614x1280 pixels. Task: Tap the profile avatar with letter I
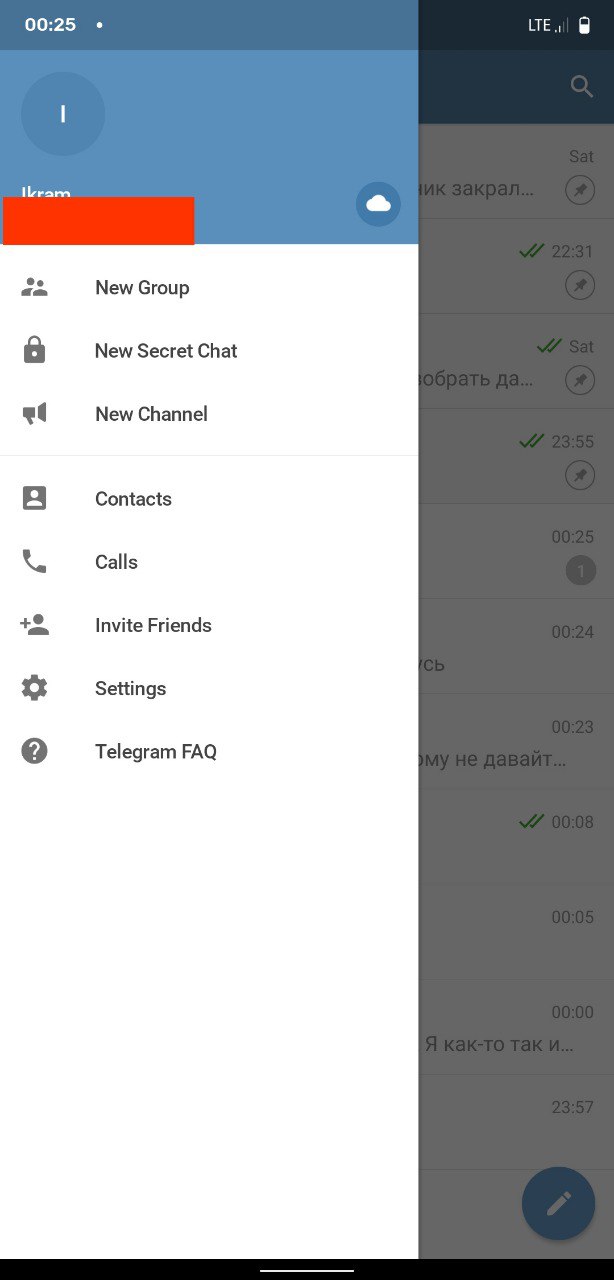(x=63, y=113)
